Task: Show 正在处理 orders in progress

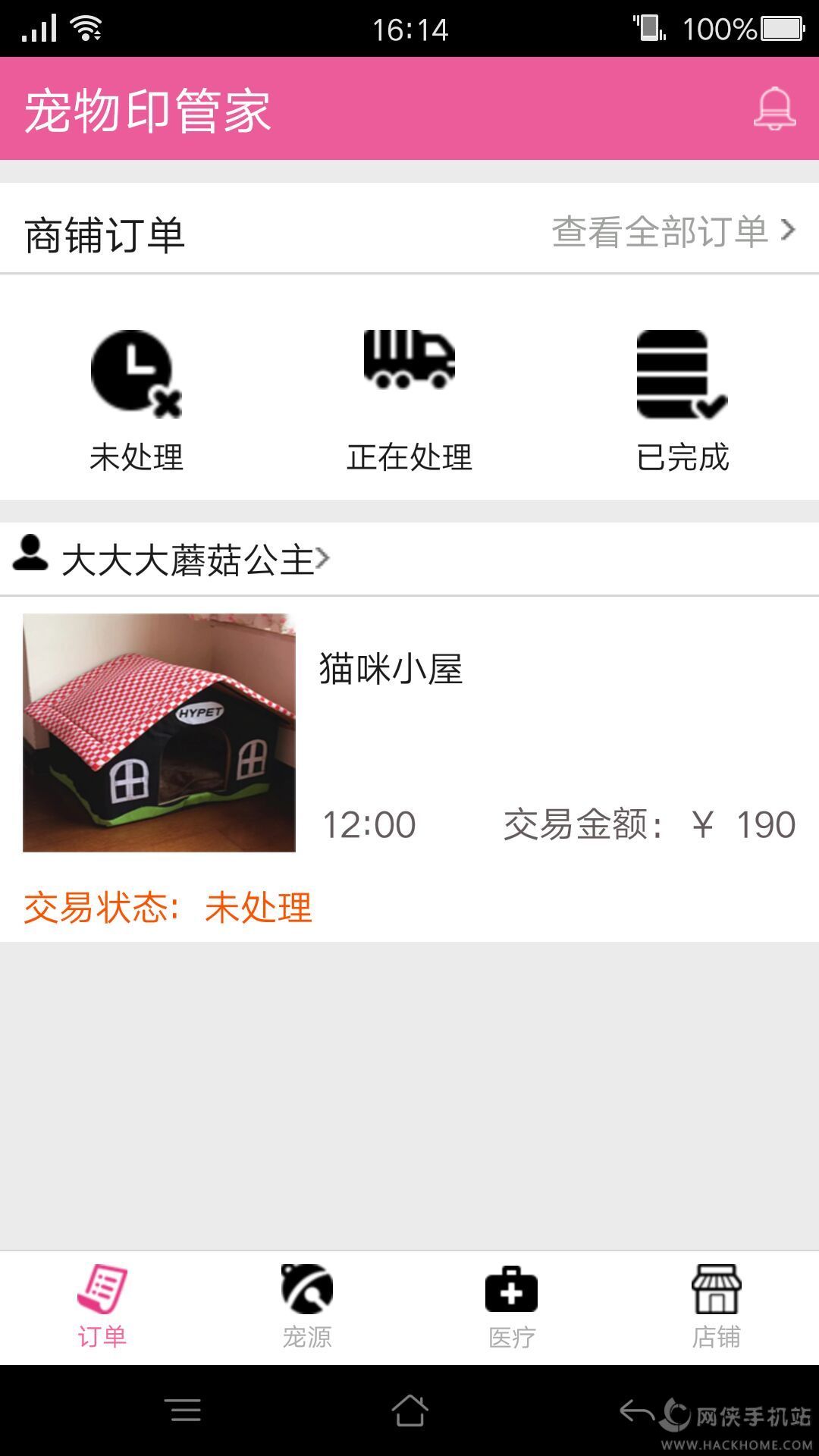Action: coord(409,401)
